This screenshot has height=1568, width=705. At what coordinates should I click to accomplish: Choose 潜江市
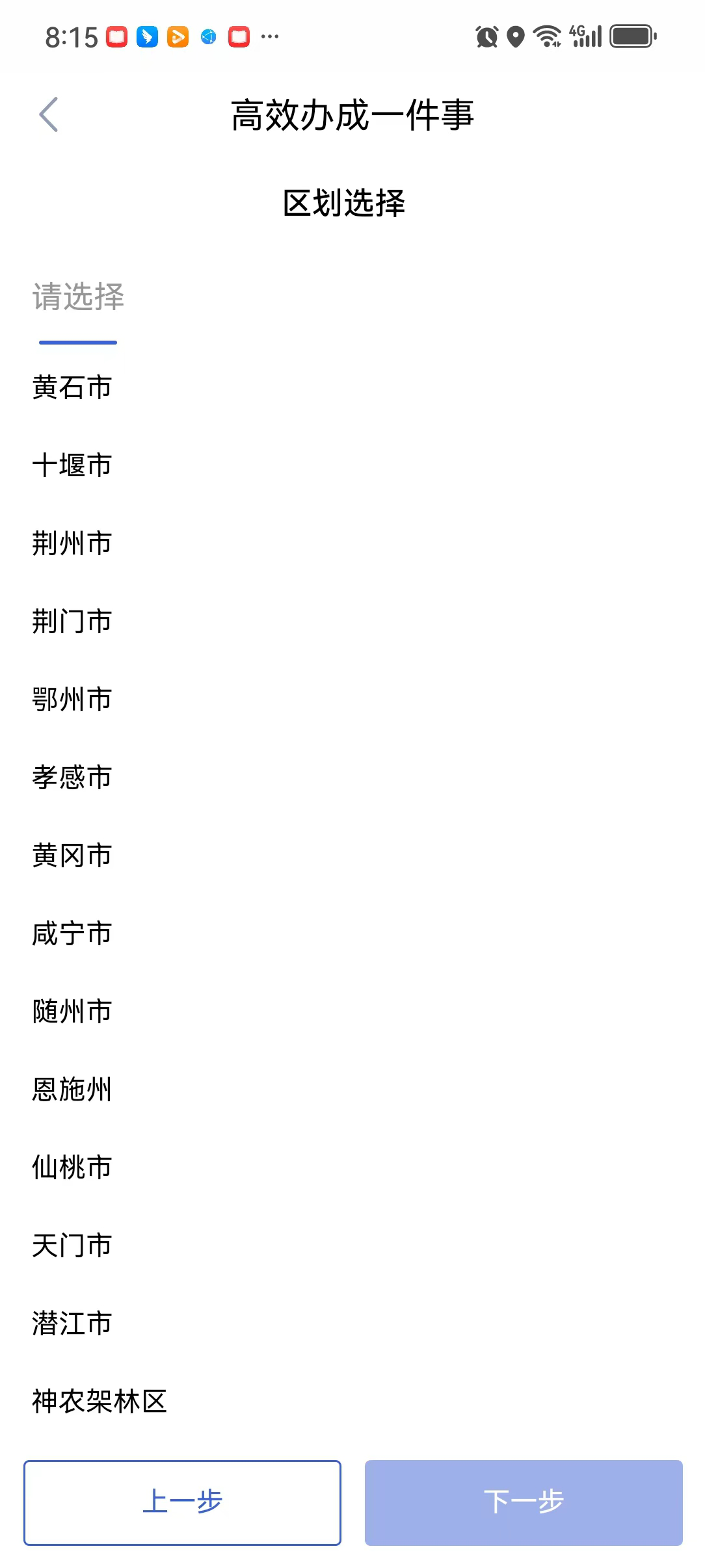coord(72,1324)
